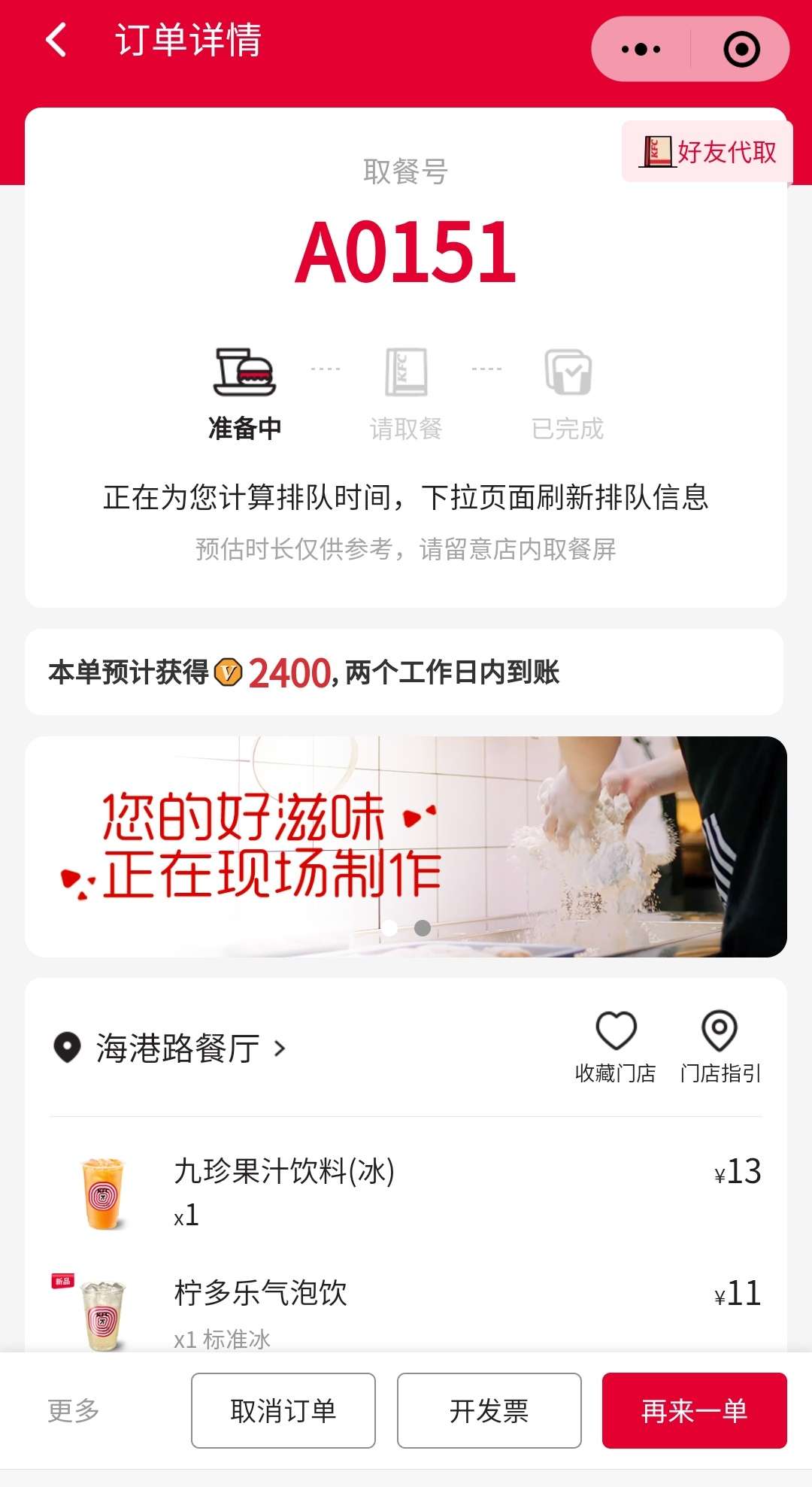Reorder with 再来一单
Image resolution: width=812 pixels, height=1487 pixels.
(x=694, y=1410)
